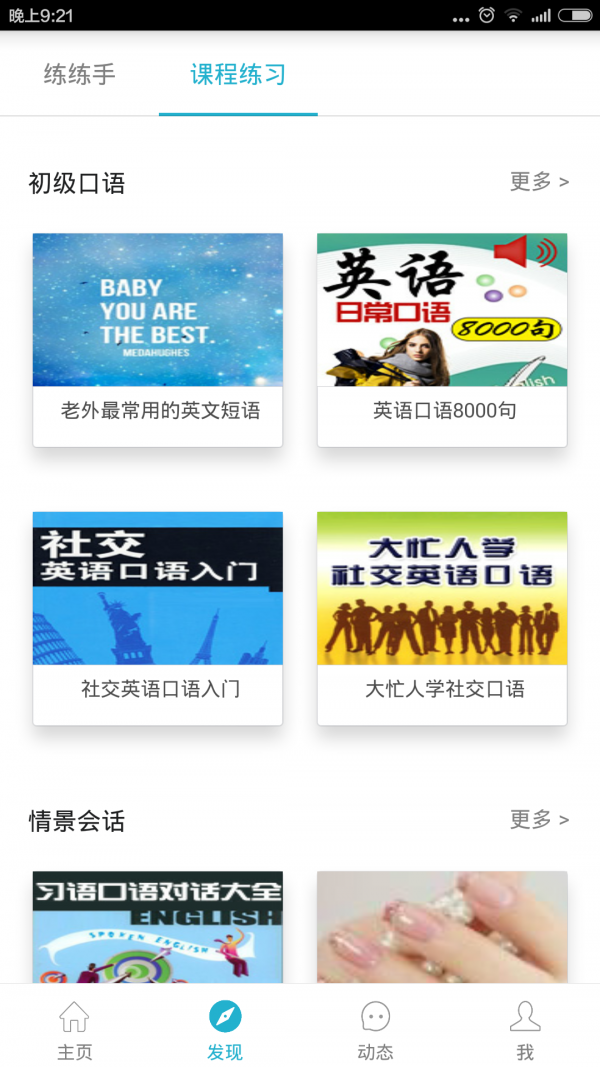View 更多 for 初级口语 section
This screenshot has width=600, height=1067.
click(539, 182)
